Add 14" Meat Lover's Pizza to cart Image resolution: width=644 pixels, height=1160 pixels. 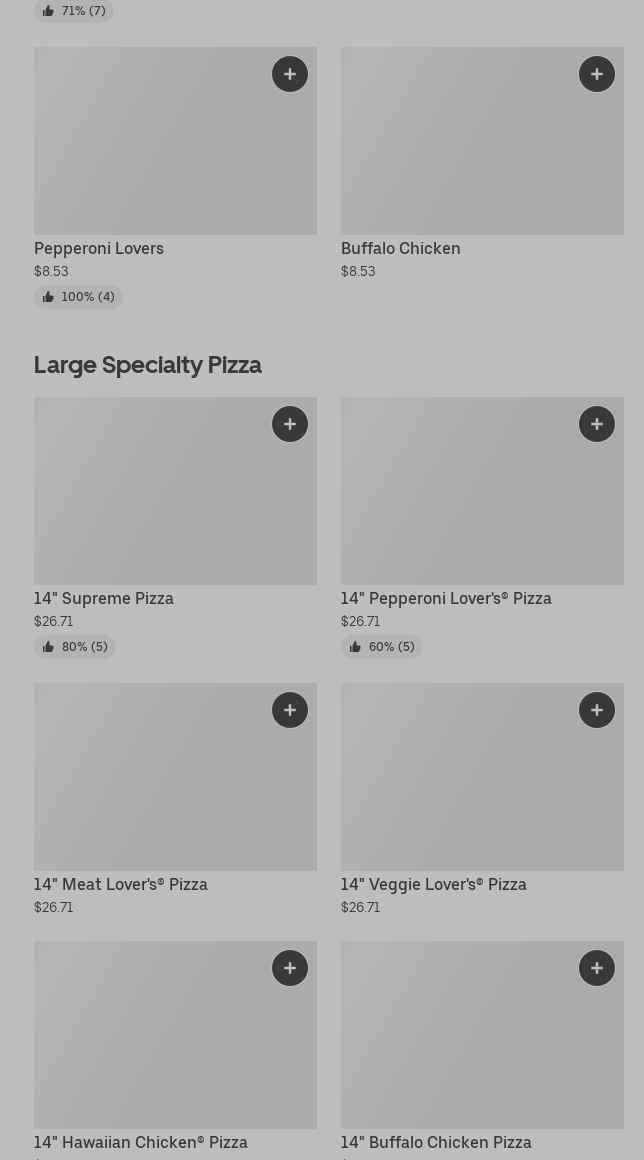tap(290, 710)
